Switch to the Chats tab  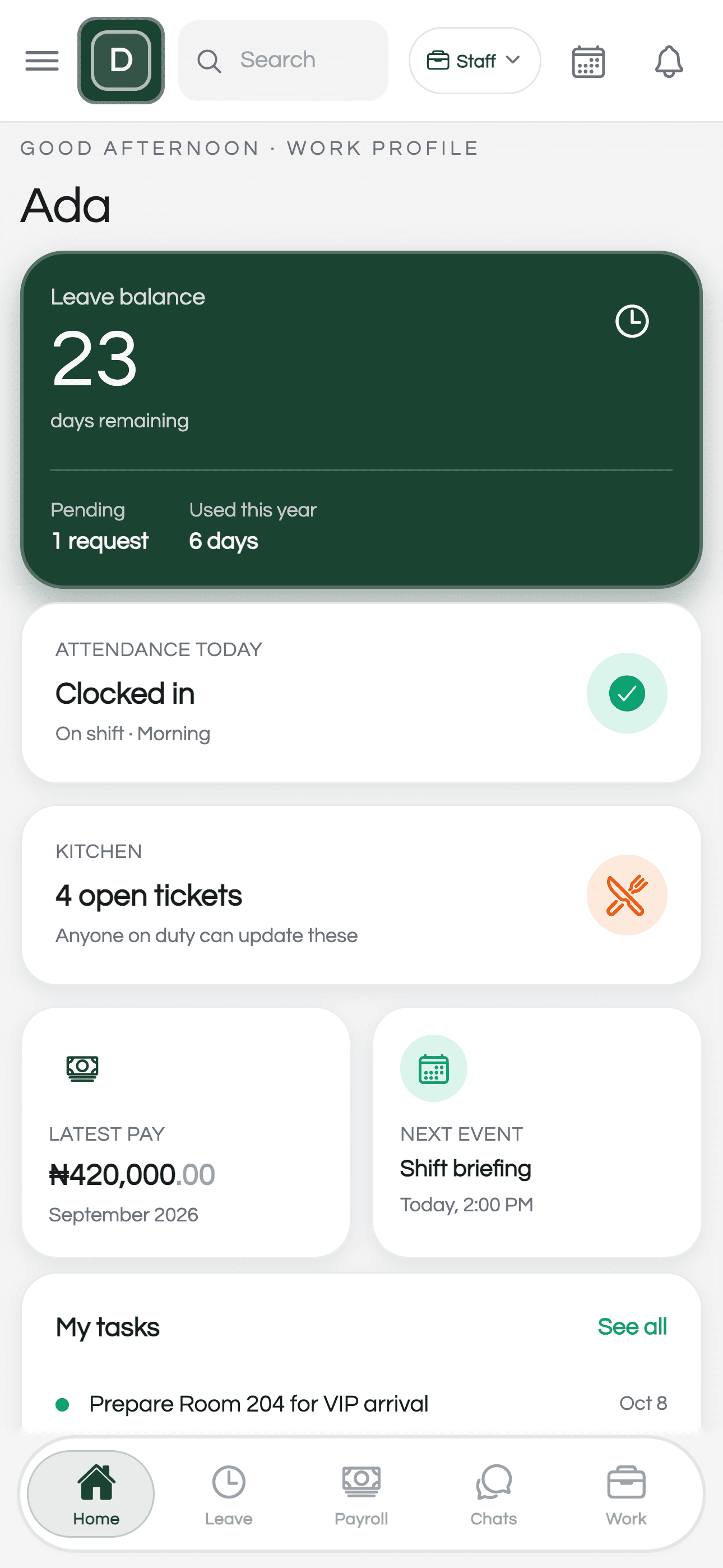tap(494, 1494)
